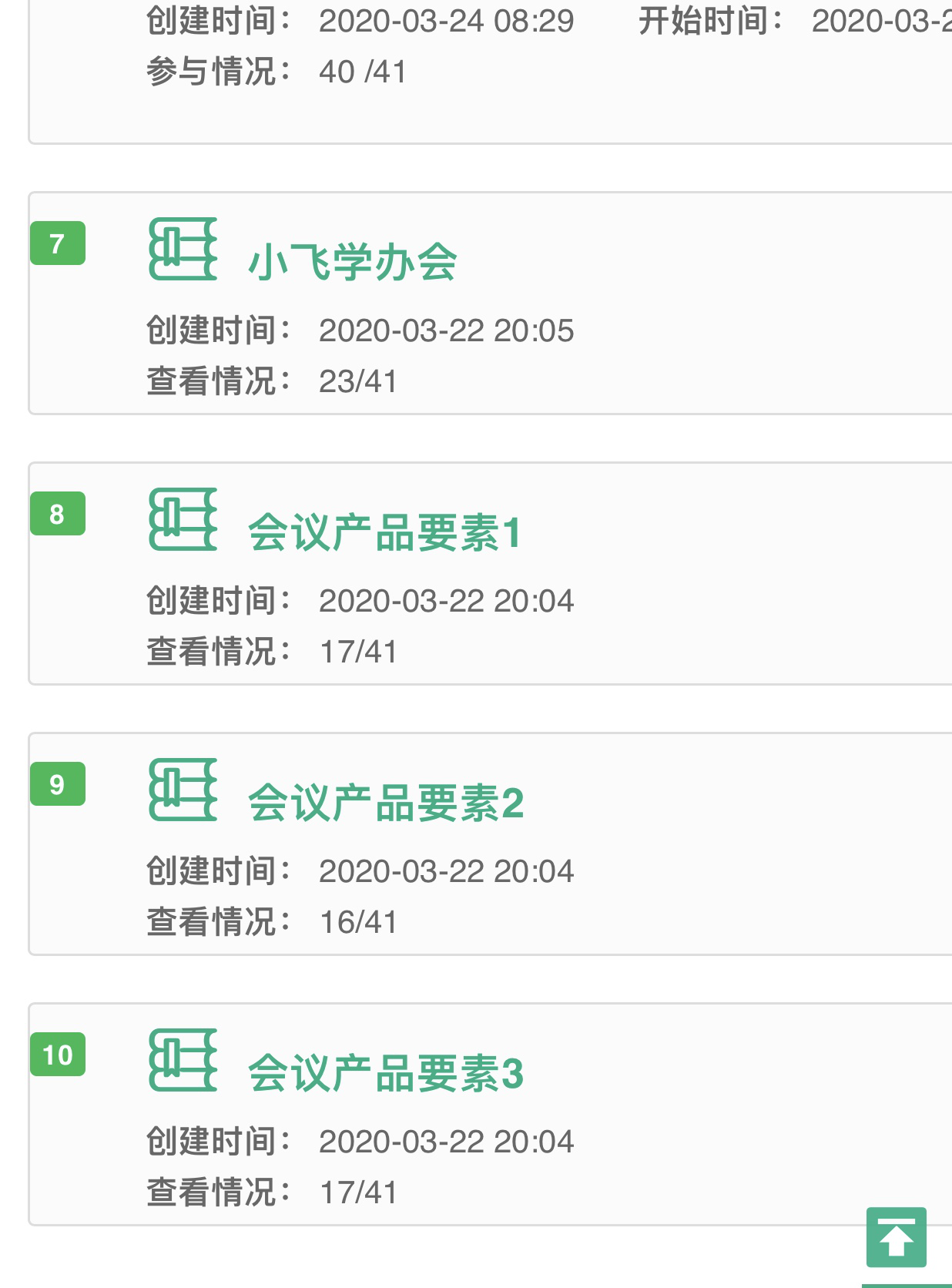The width and height of the screenshot is (952, 1288).
Task: Open the 会议产品要素2 item
Action: pos(385,803)
